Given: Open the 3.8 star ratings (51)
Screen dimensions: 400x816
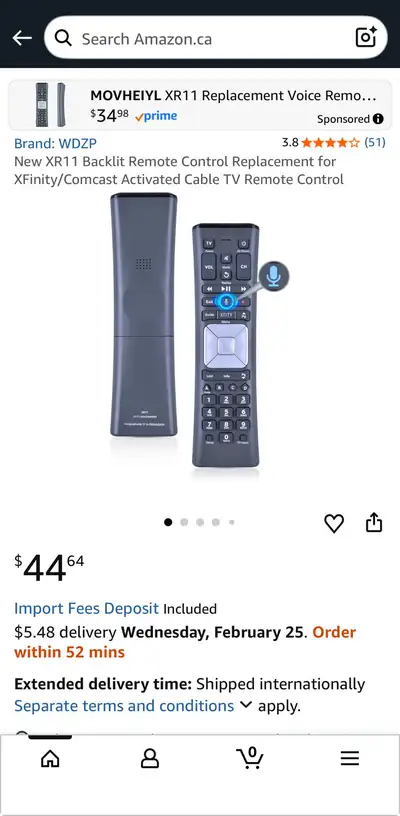Looking at the screenshot, I should (333, 143).
